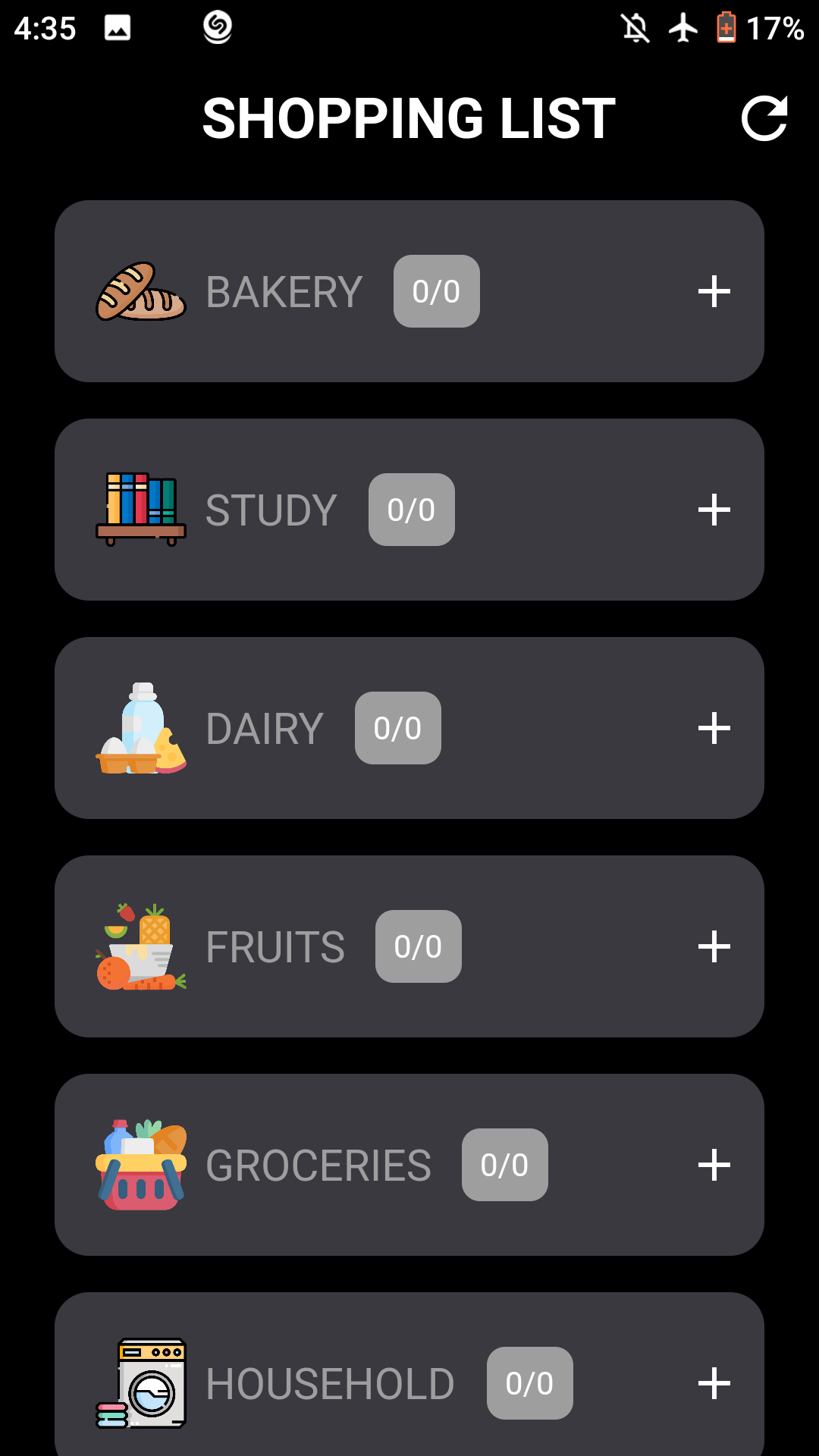This screenshot has height=1456, width=819.
Task: Open the Household category card
Action: [x=331, y=1385]
